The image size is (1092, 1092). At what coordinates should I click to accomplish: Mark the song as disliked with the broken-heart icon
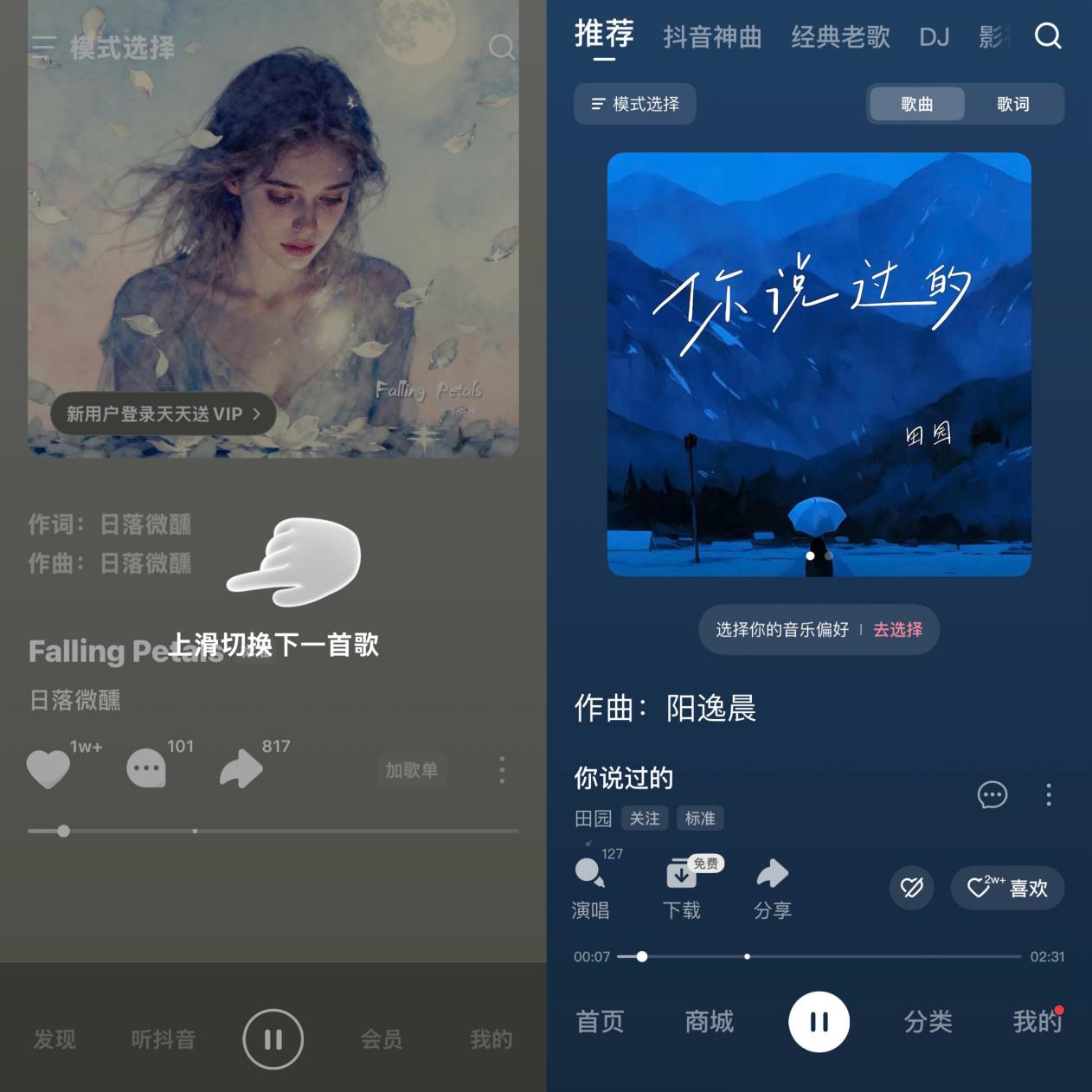[911, 888]
